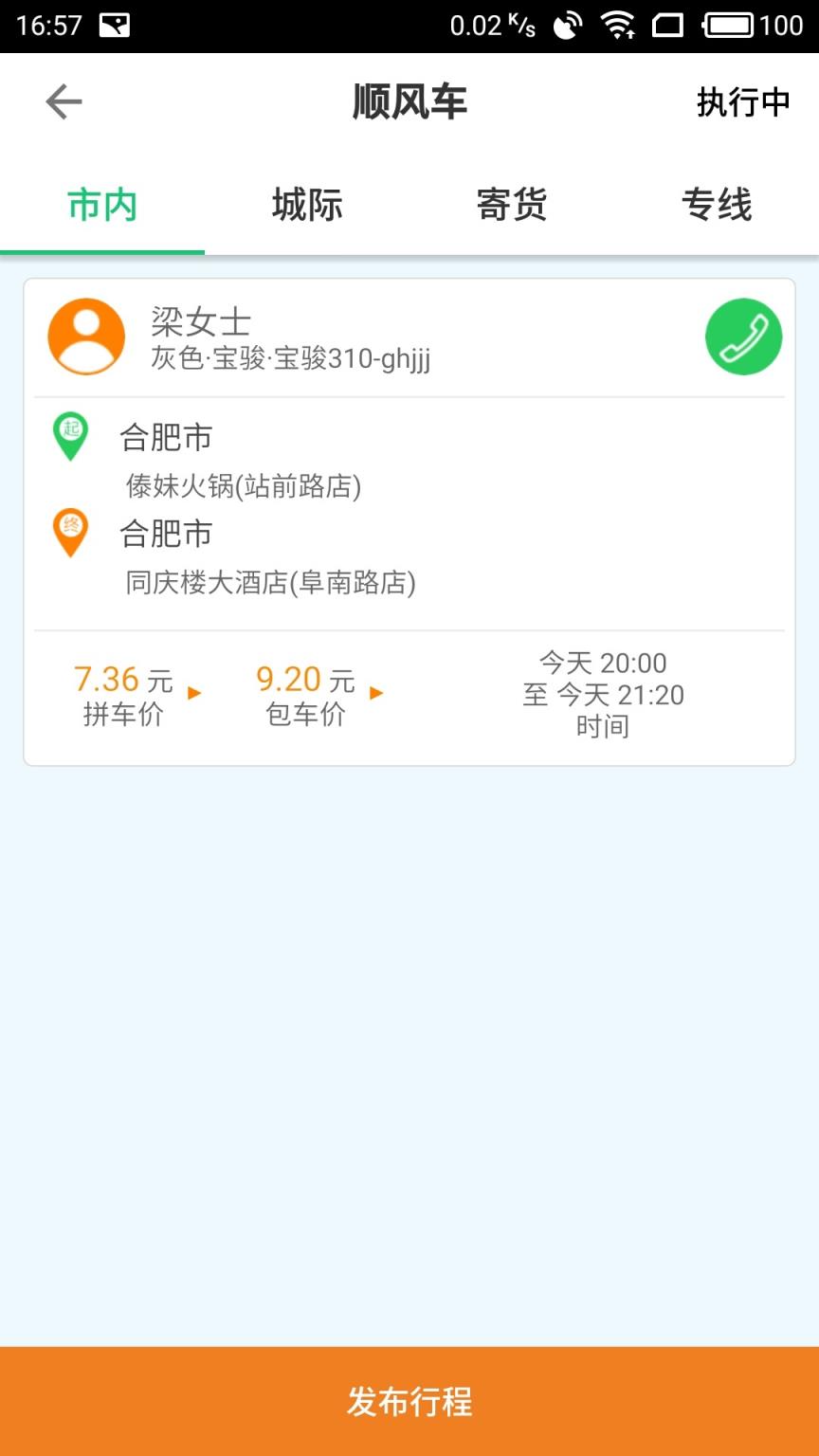Stay on the 市内 tab
Image resolution: width=819 pixels, height=1456 pixels.
[102, 205]
